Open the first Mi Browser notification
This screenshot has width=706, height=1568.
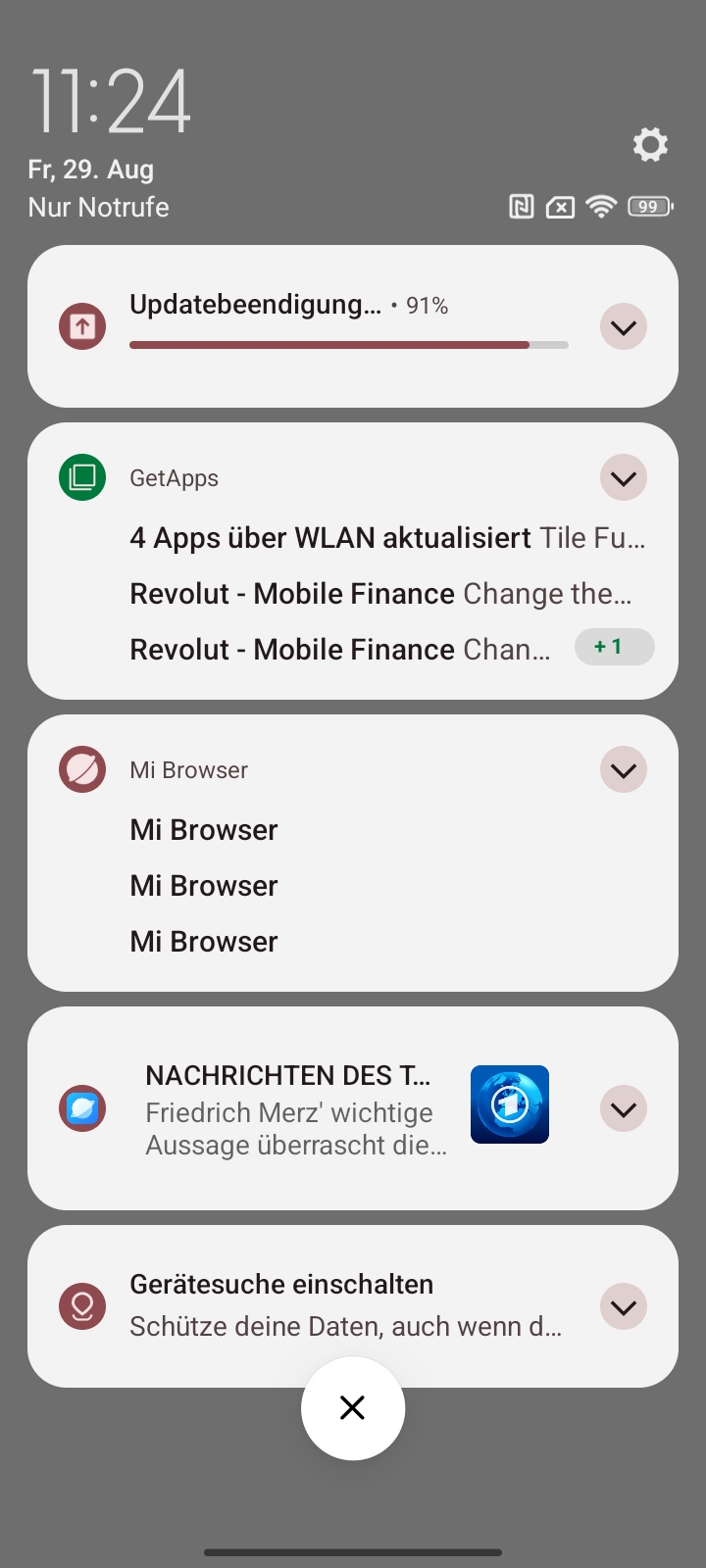point(204,830)
